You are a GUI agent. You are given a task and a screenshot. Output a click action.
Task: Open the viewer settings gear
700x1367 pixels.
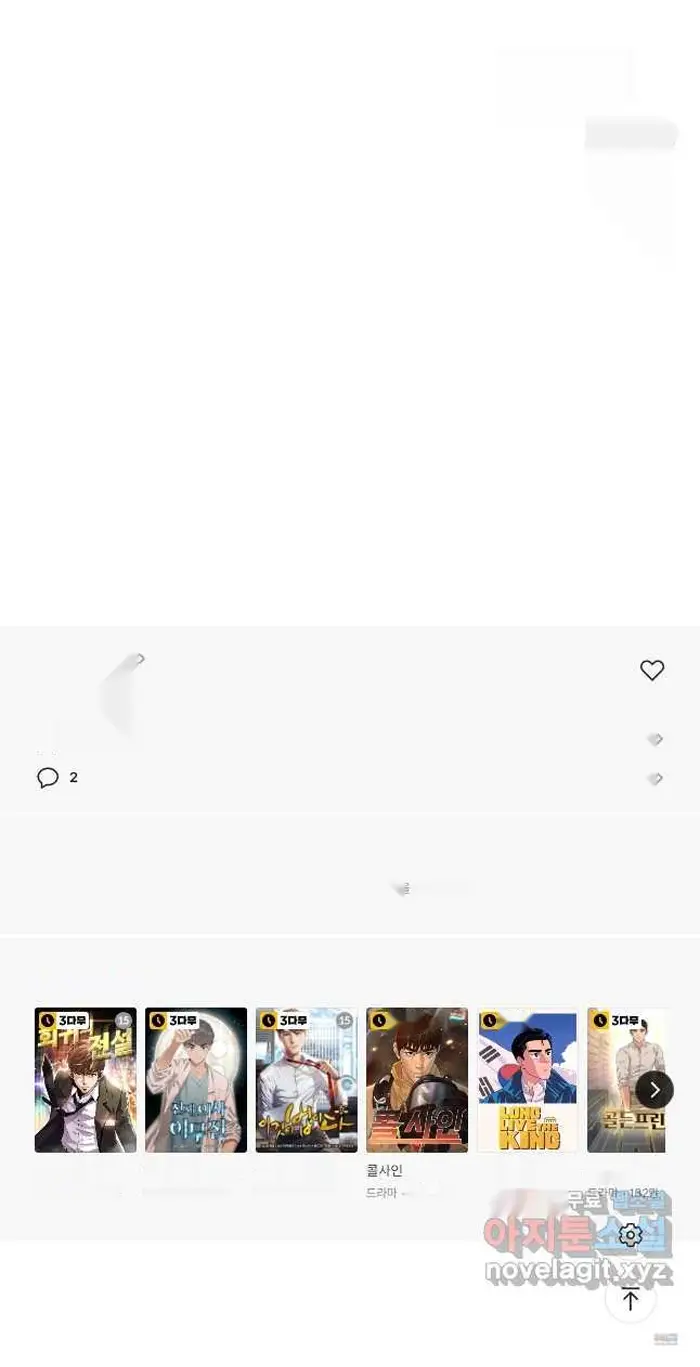point(630,1235)
